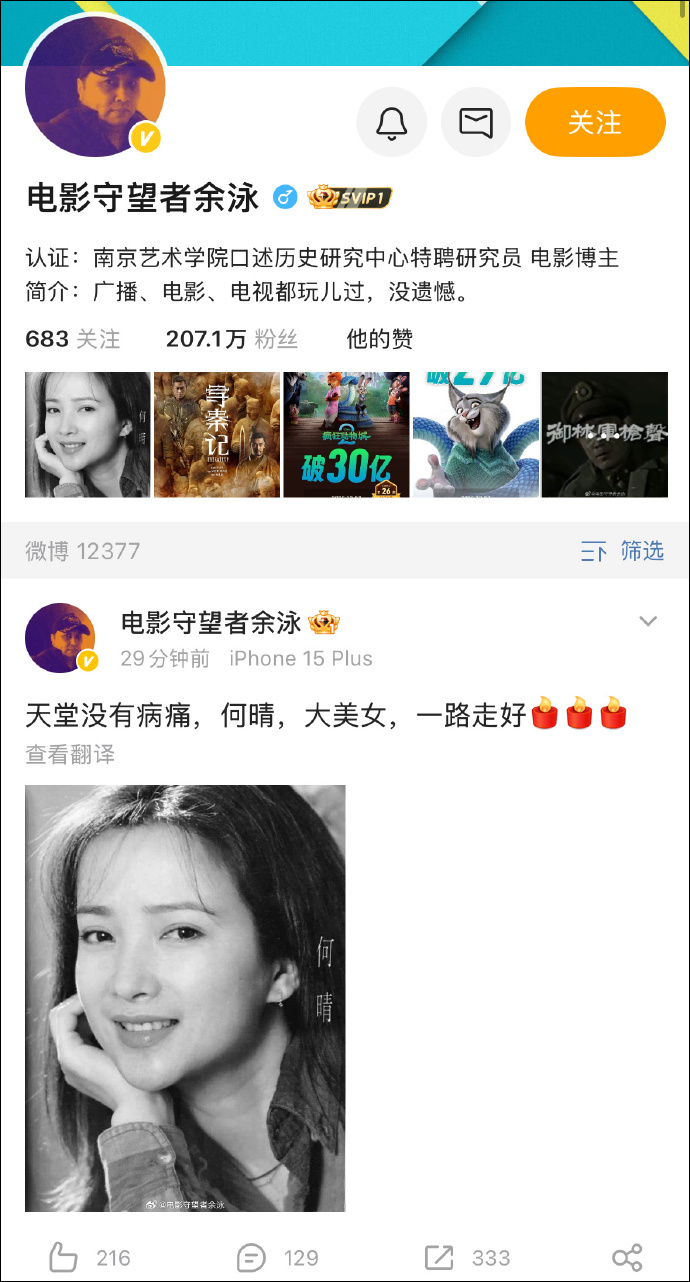This screenshot has width=690, height=1282.
Task: Repost the post with 333 reposts
Action: (x=467, y=1257)
